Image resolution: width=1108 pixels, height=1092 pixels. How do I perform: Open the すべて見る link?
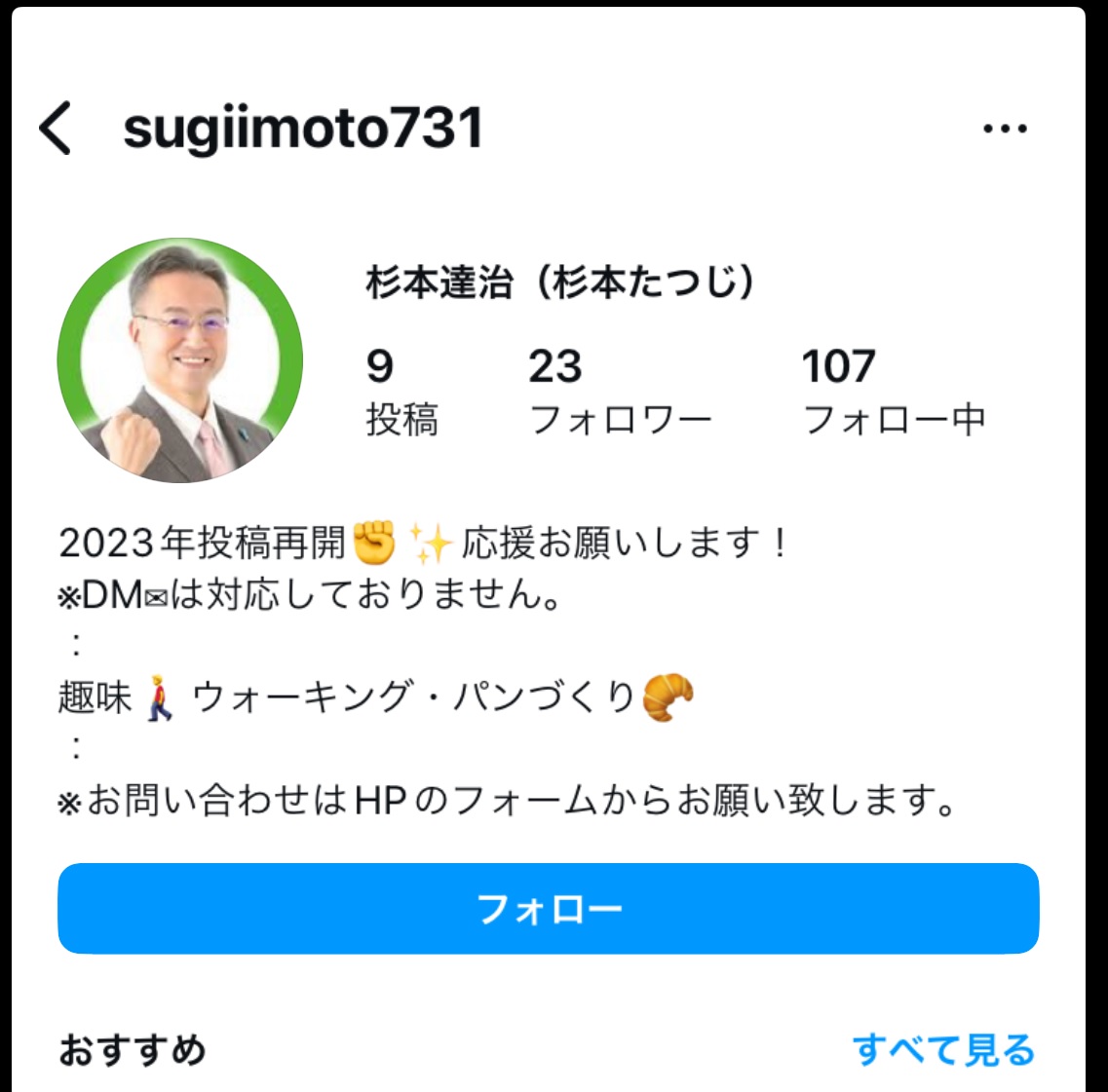pyautogui.click(x=942, y=1050)
